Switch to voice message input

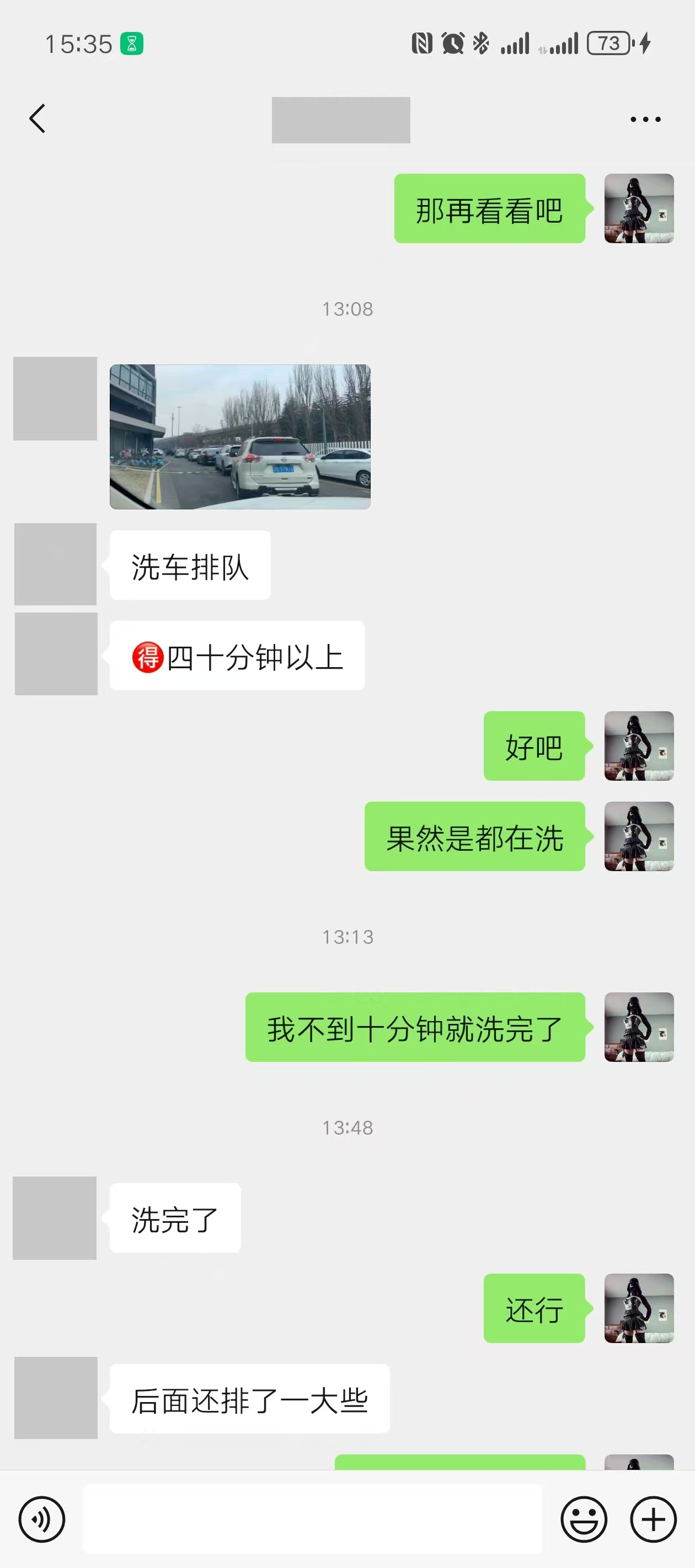point(41,1519)
